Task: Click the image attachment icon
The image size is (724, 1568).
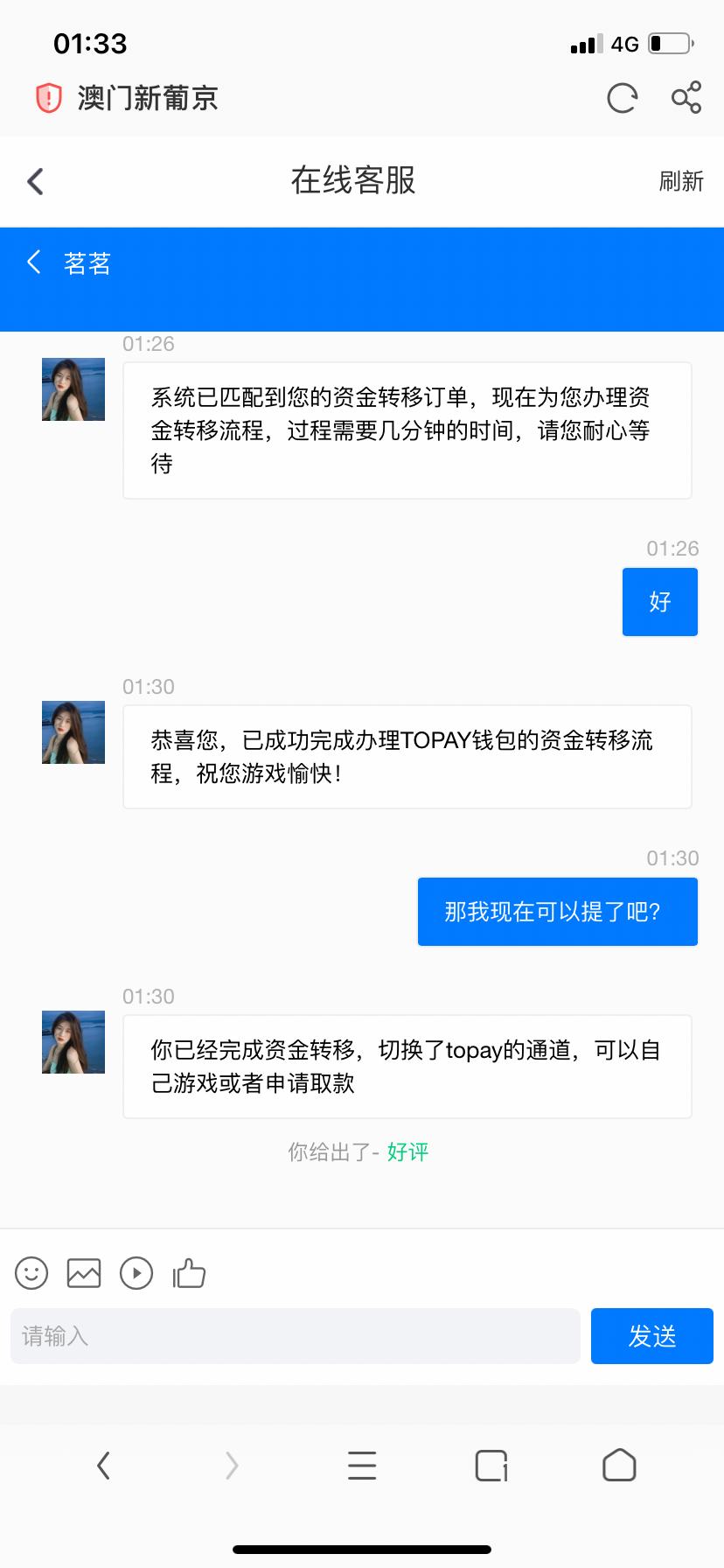Action: [x=83, y=1273]
